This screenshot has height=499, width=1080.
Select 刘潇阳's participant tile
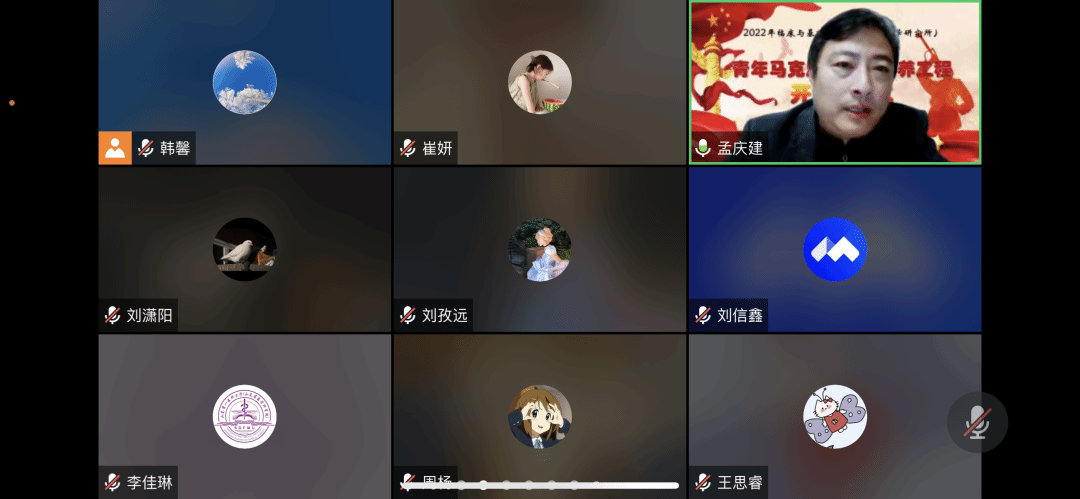pyautogui.click(x=244, y=249)
